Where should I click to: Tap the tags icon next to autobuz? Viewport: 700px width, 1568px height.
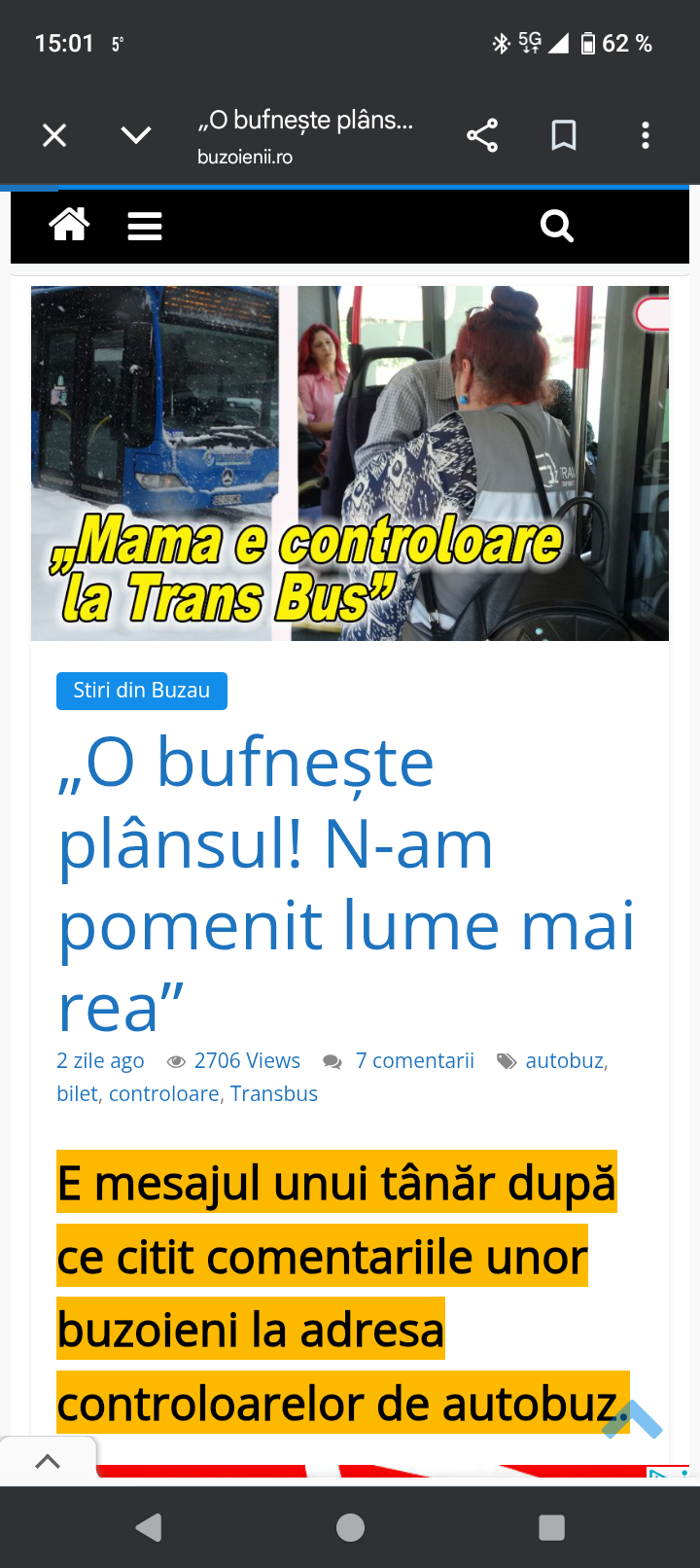(507, 1060)
